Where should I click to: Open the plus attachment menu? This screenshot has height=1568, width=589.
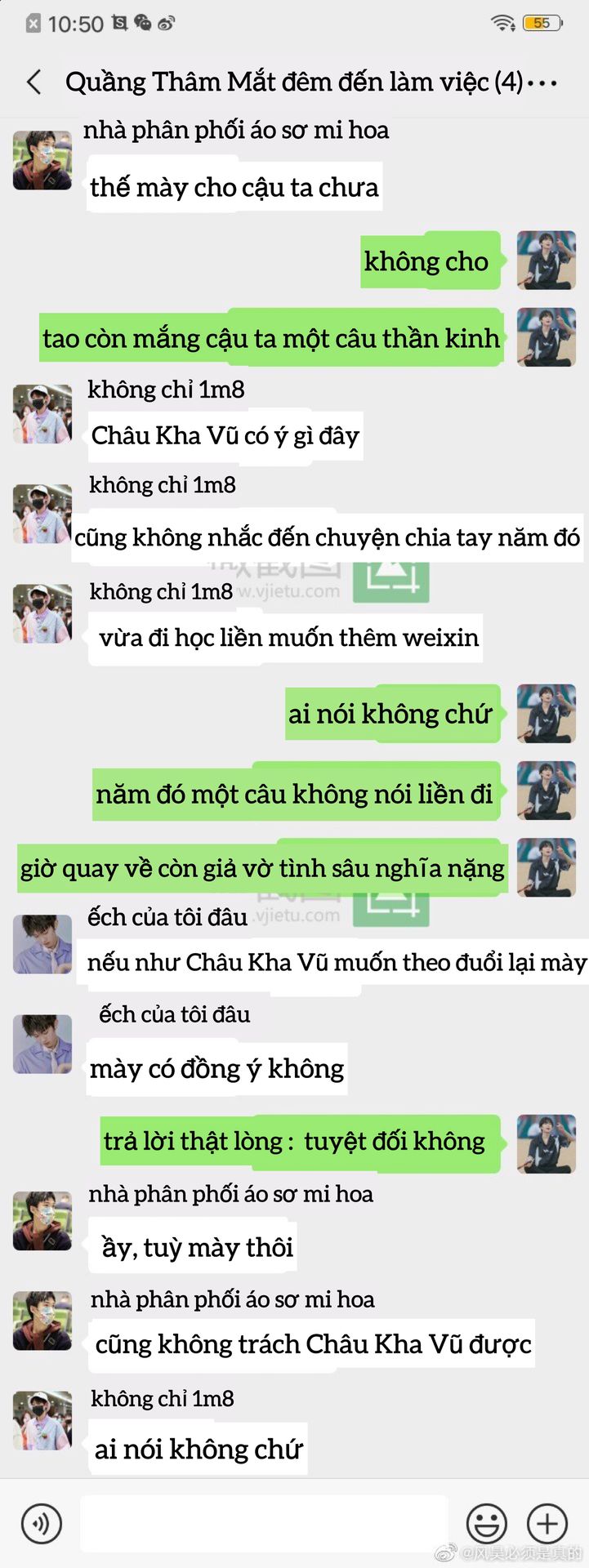[x=547, y=1523]
